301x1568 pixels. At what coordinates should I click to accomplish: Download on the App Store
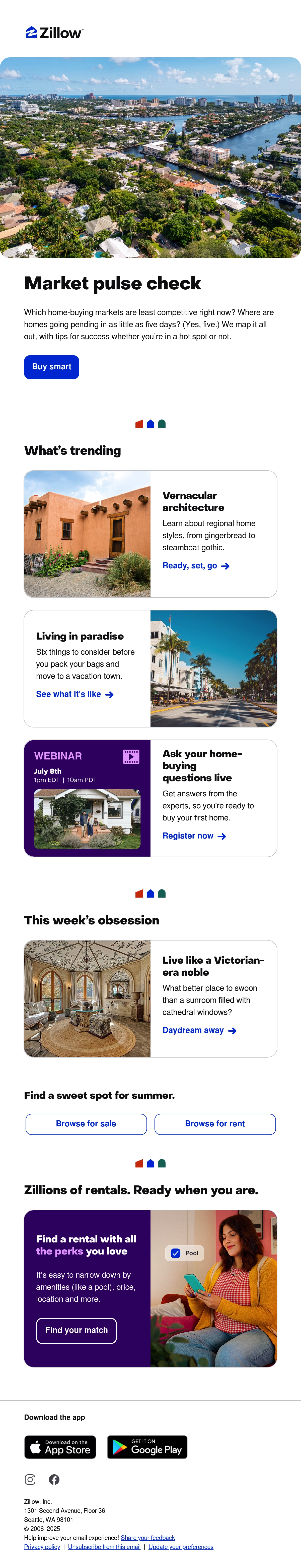click(60, 1447)
